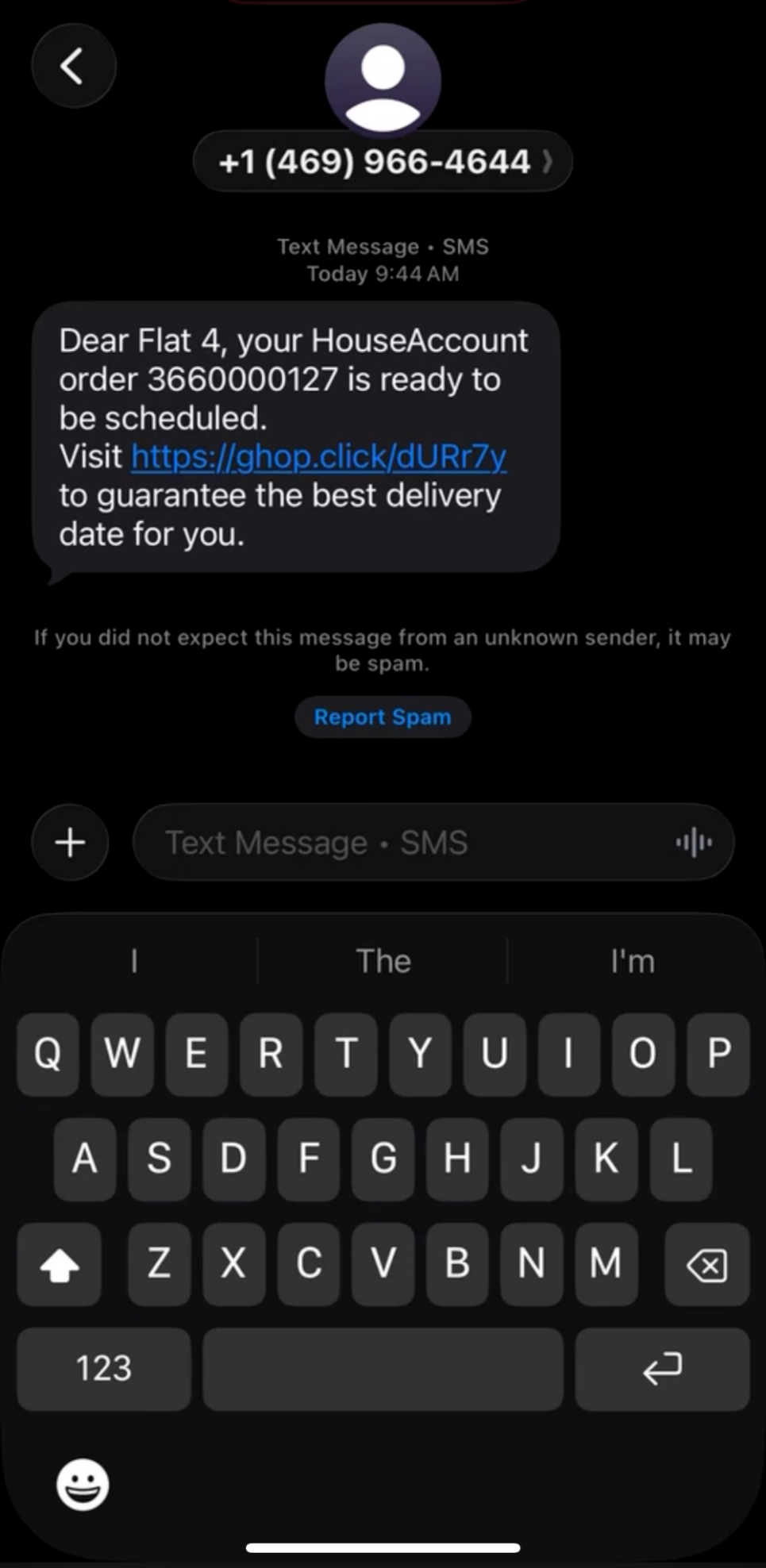Viewport: 766px width, 1568px height.
Task: Tap the backspace key
Action: pyautogui.click(x=706, y=1264)
